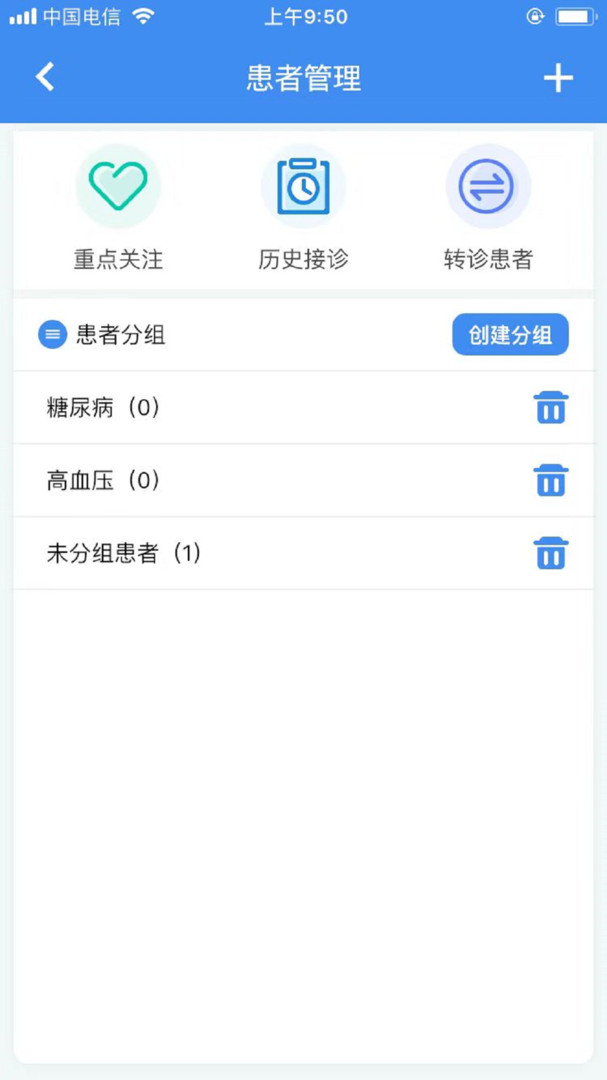Open the 糖尿病 group
The height and width of the screenshot is (1080, 607).
coord(104,408)
